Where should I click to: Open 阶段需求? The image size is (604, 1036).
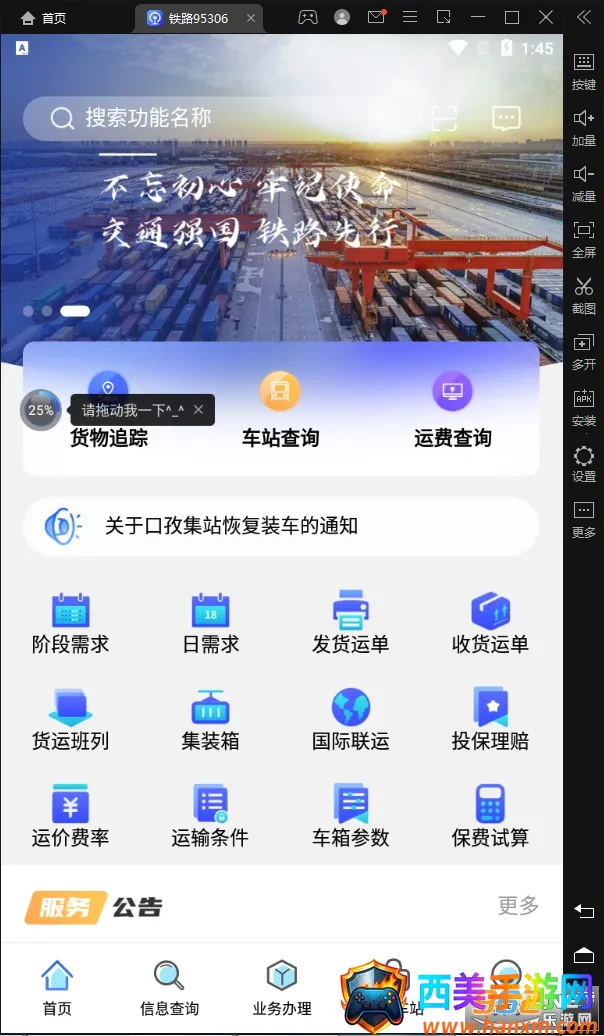(x=70, y=623)
